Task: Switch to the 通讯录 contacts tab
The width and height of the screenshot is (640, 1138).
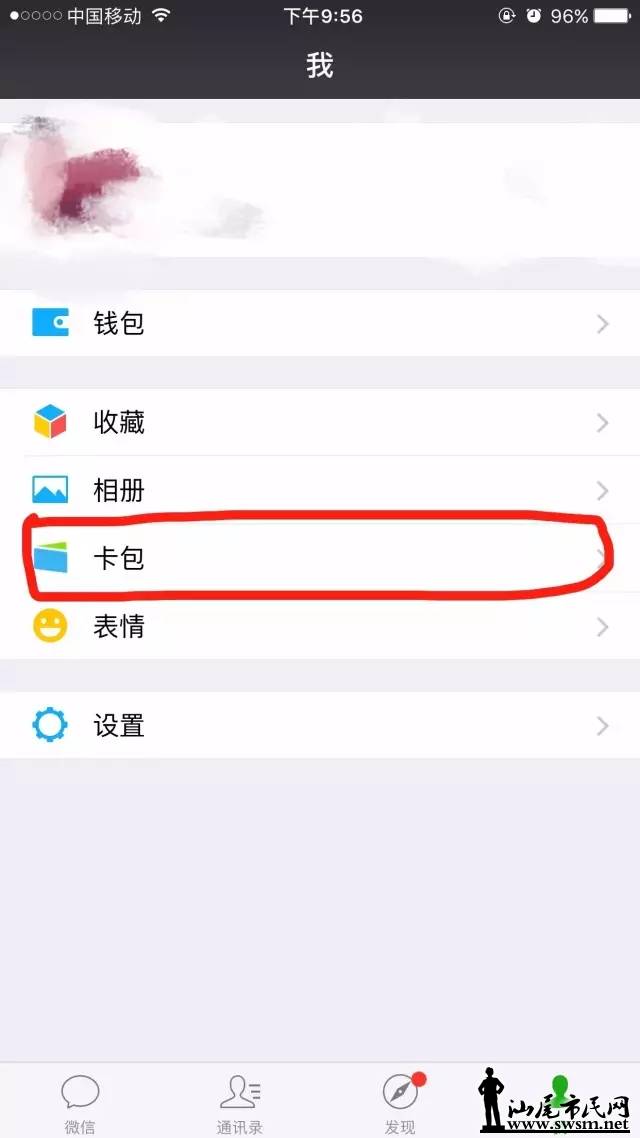Action: (240, 1102)
